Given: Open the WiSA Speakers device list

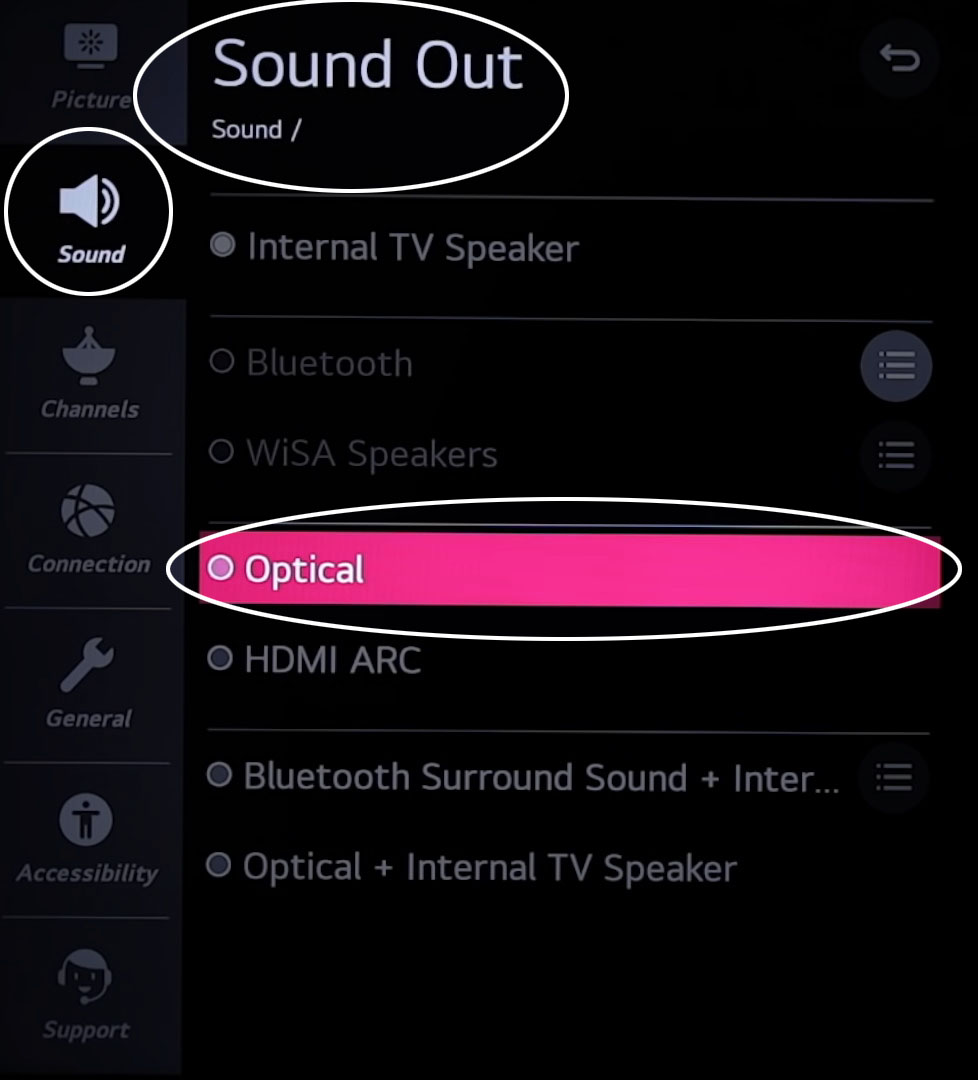Looking at the screenshot, I should pyautogui.click(x=895, y=456).
